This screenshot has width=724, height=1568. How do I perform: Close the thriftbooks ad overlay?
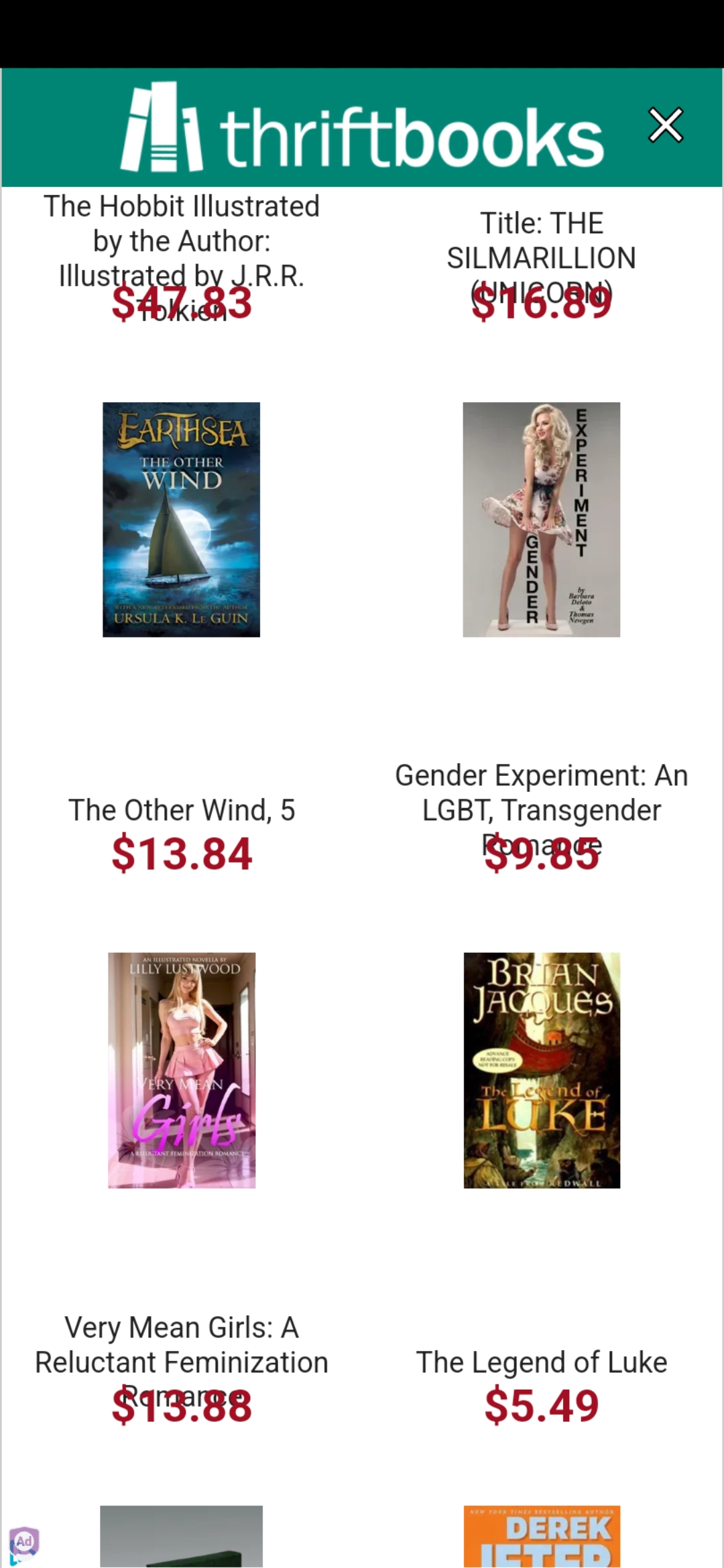(x=665, y=125)
